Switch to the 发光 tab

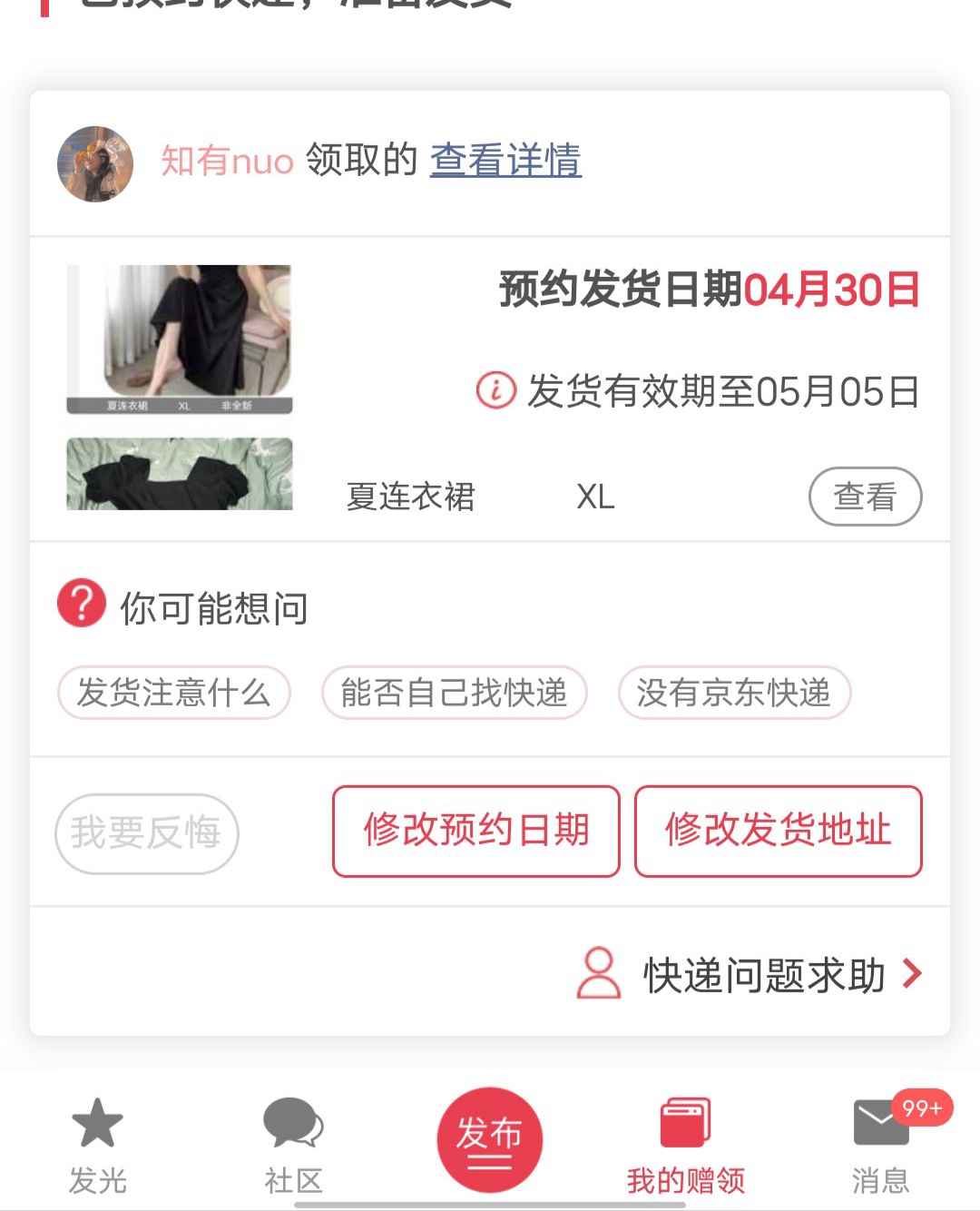tap(97, 1145)
